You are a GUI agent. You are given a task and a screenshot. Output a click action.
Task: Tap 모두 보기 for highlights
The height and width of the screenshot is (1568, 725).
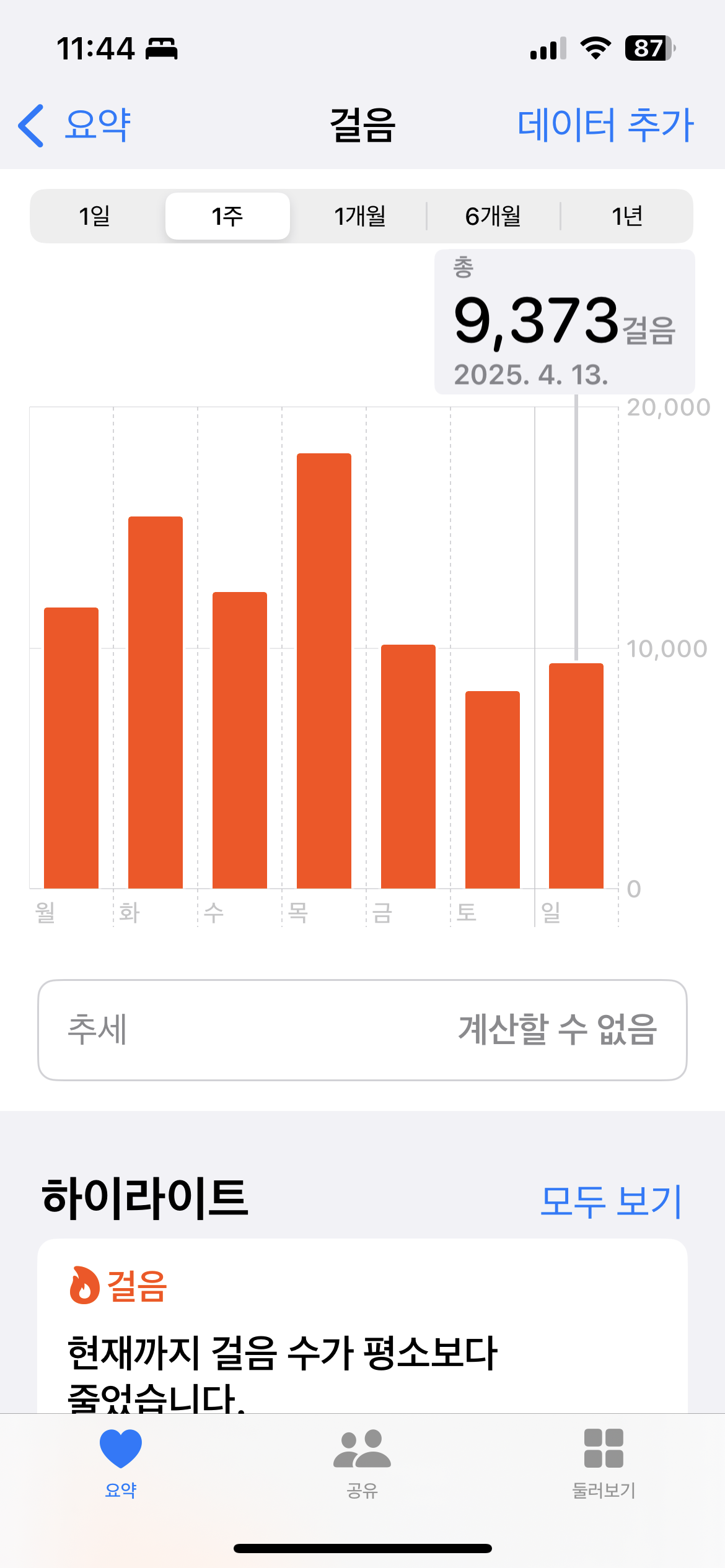[x=610, y=1201]
